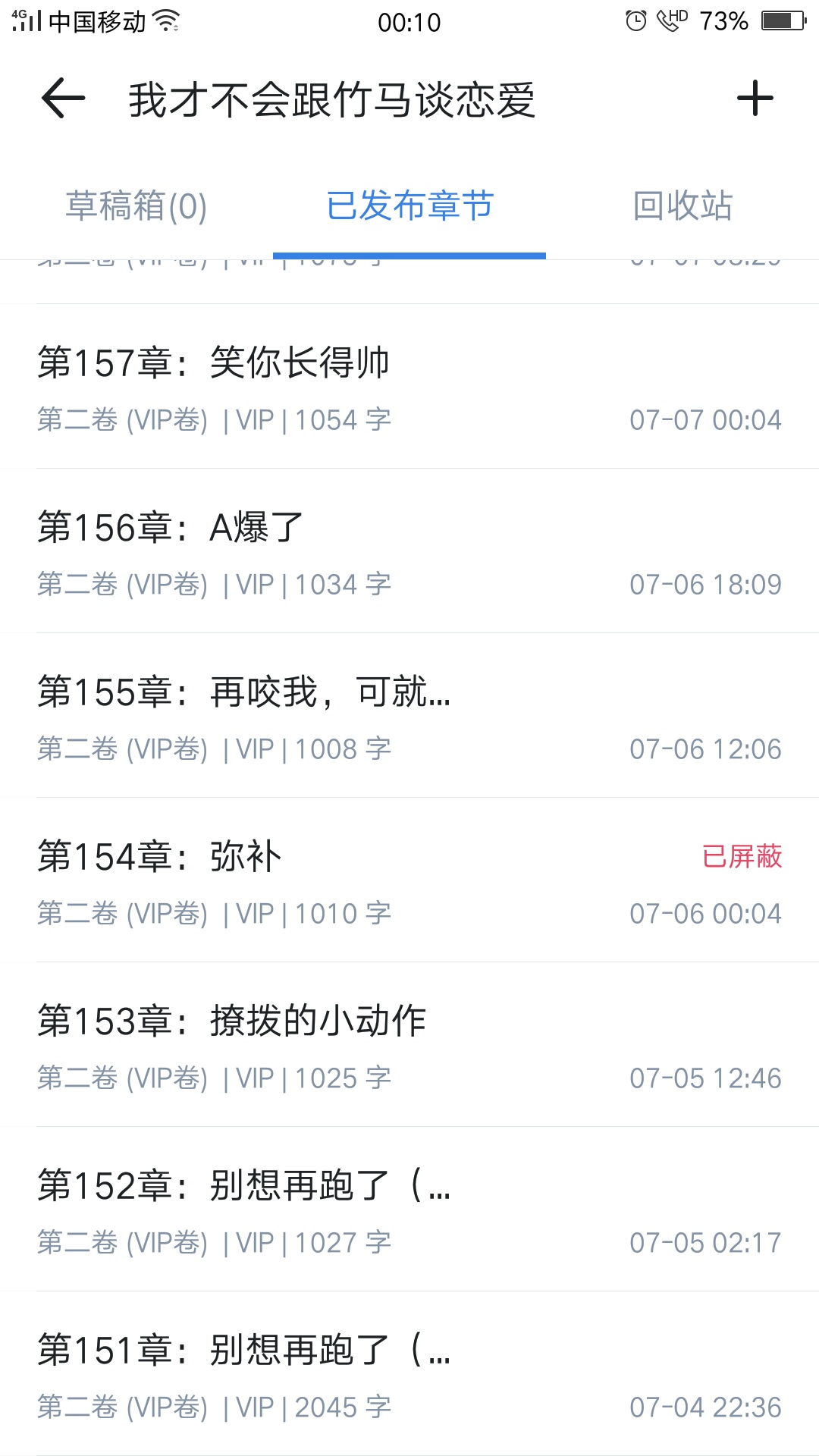View blocked chapter 第154章：弥补

point(409,880)
